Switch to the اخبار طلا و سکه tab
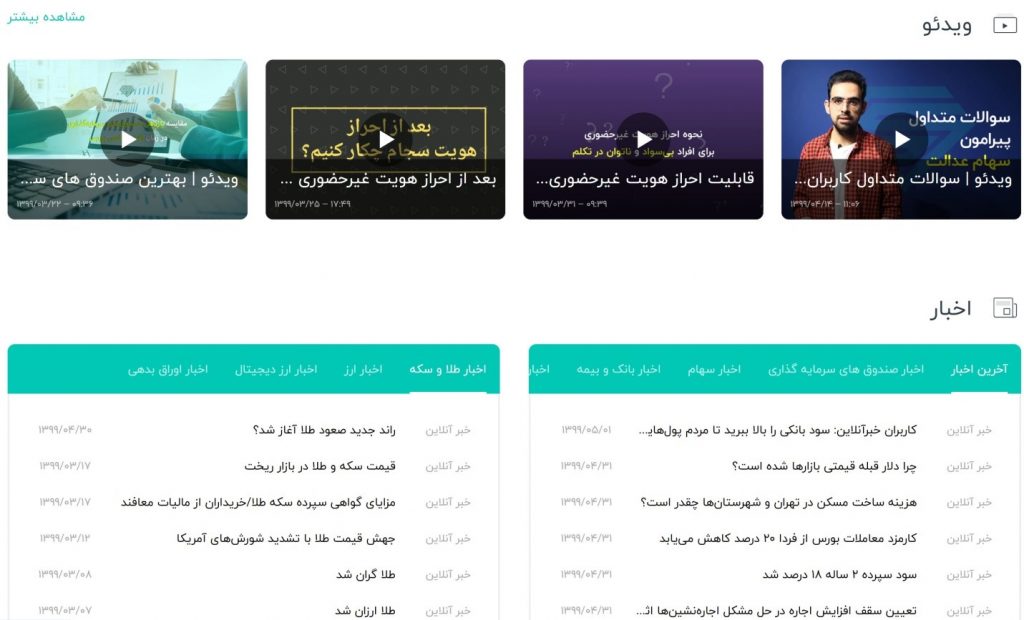This screenshot has width=1024, height=620. pyautogui.click(x=447, y=369)
